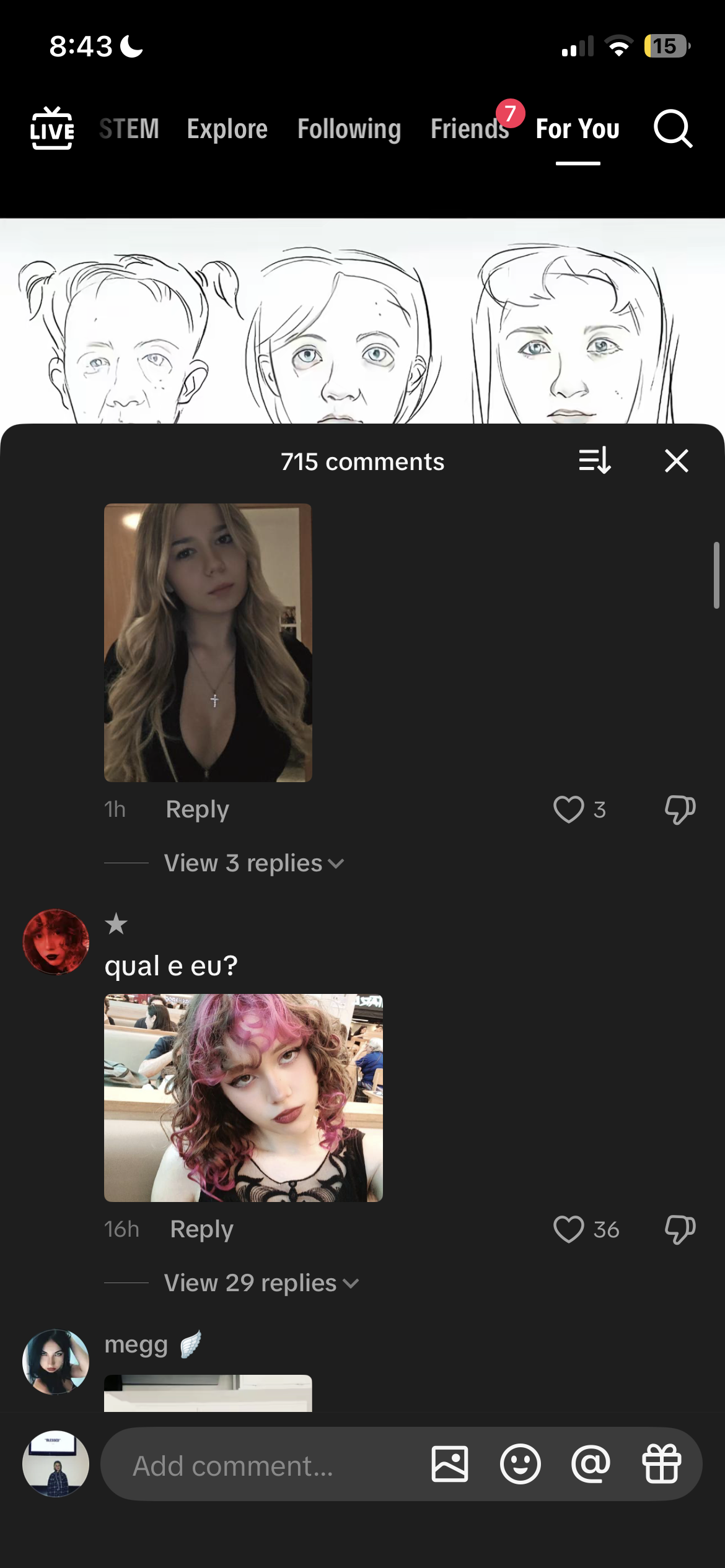This screenshot has width=725, height=1568.
Task: Expand View 29 replies
Action: click(261, 1283)
